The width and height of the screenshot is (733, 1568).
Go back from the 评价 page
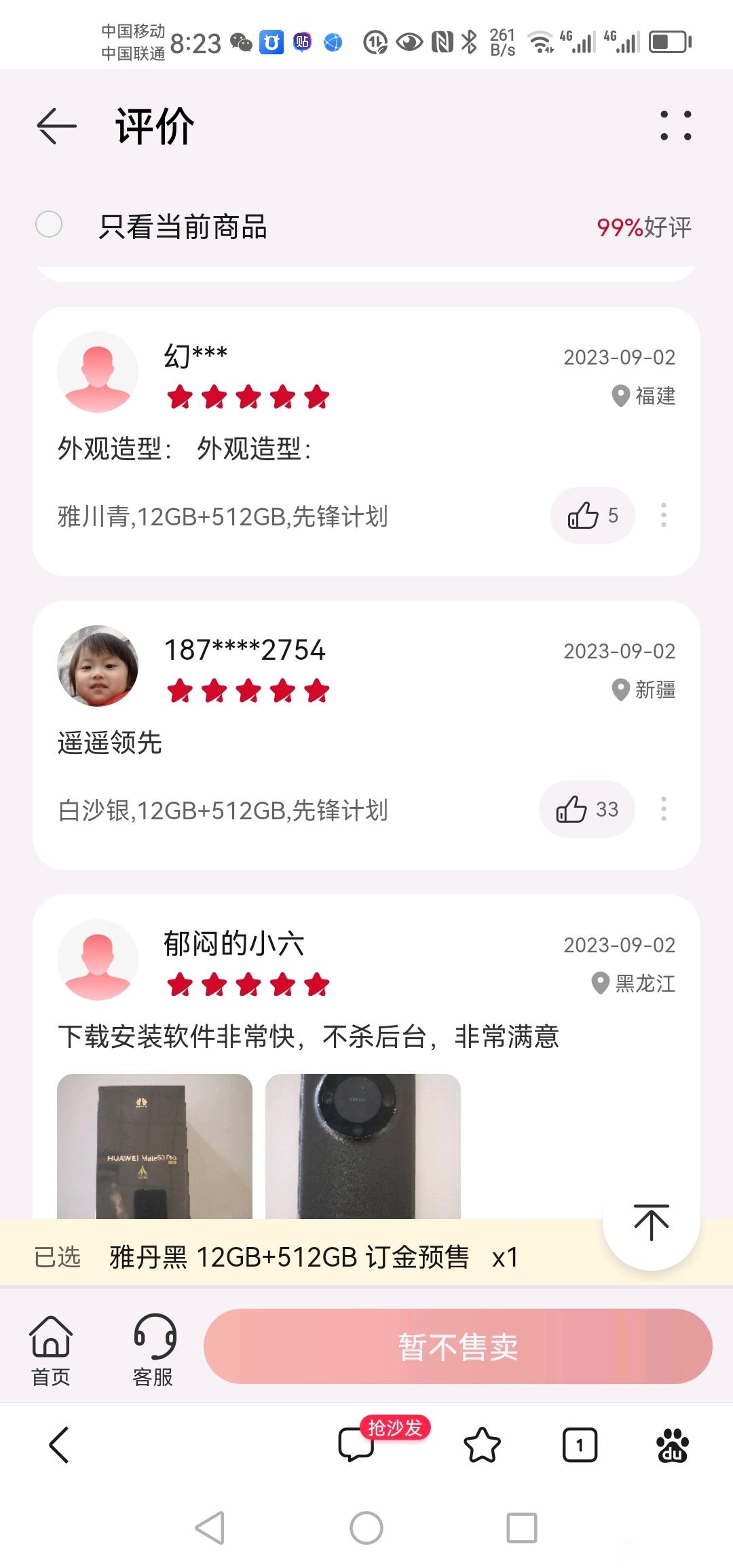[56, 126]
